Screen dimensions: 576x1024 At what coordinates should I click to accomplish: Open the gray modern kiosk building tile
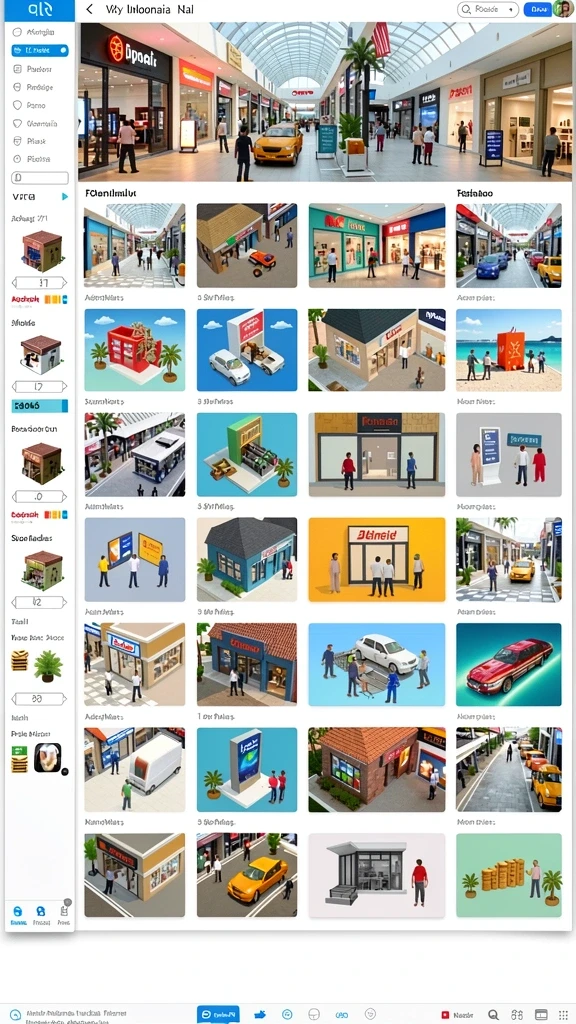point(377,875)
